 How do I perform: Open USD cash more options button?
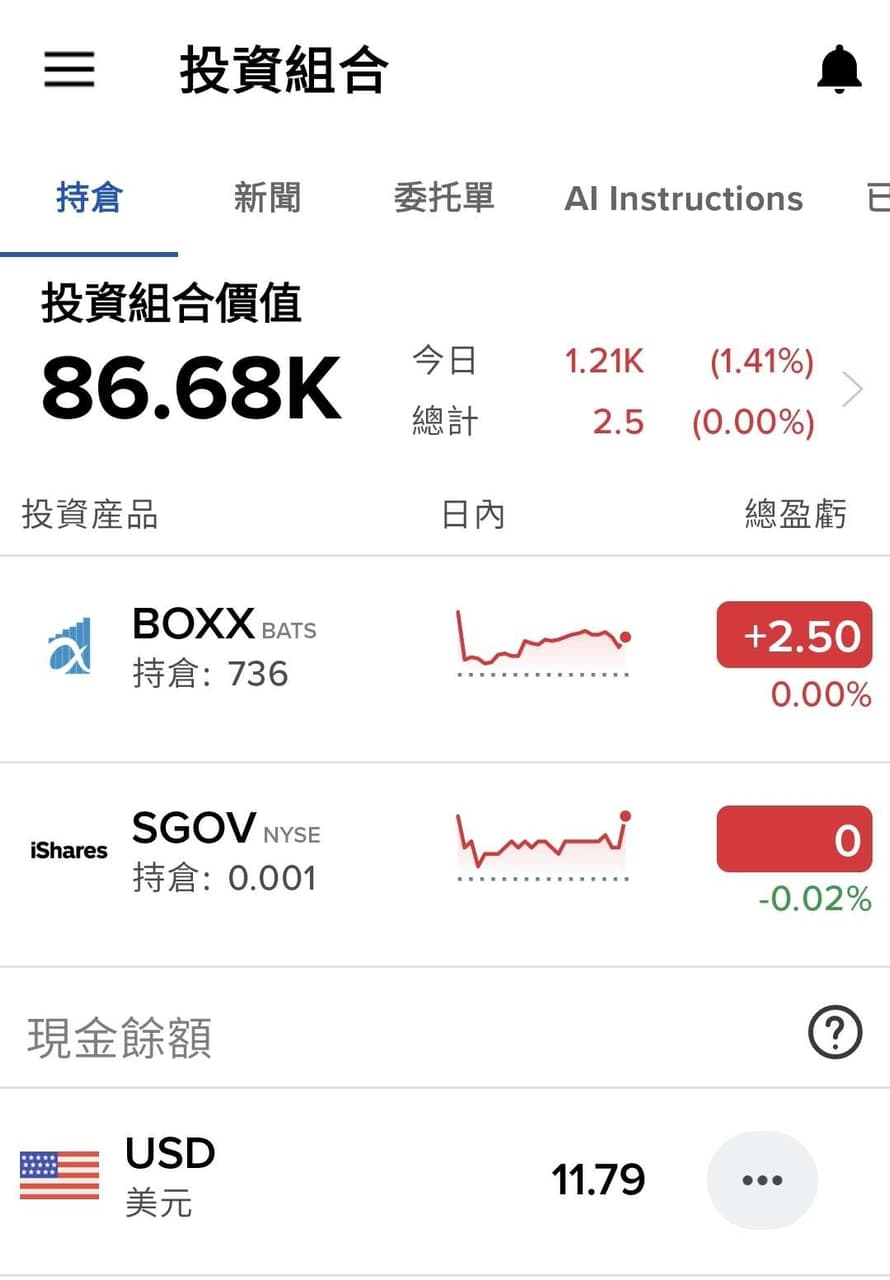coord(762,1180)
